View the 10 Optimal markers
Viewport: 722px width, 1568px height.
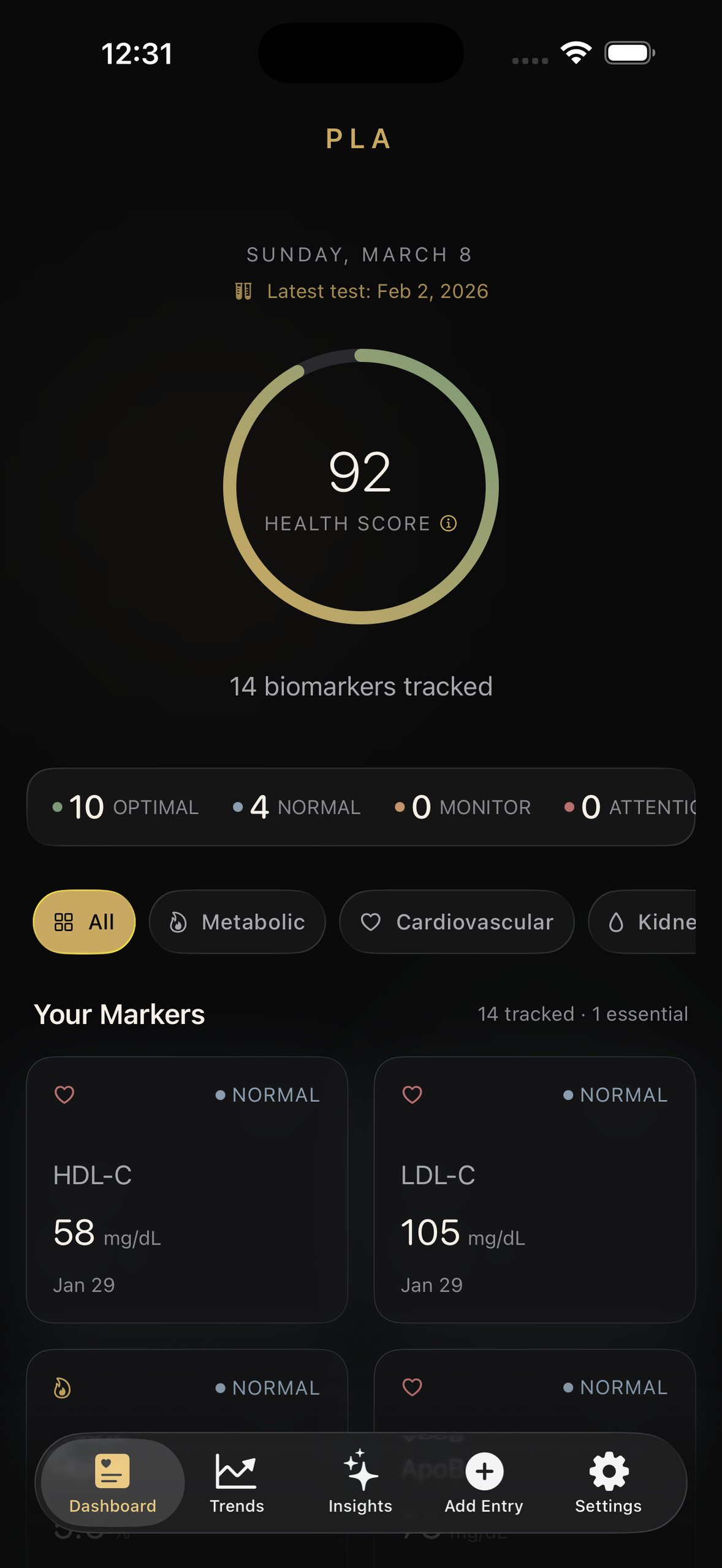tap(126, 807)
